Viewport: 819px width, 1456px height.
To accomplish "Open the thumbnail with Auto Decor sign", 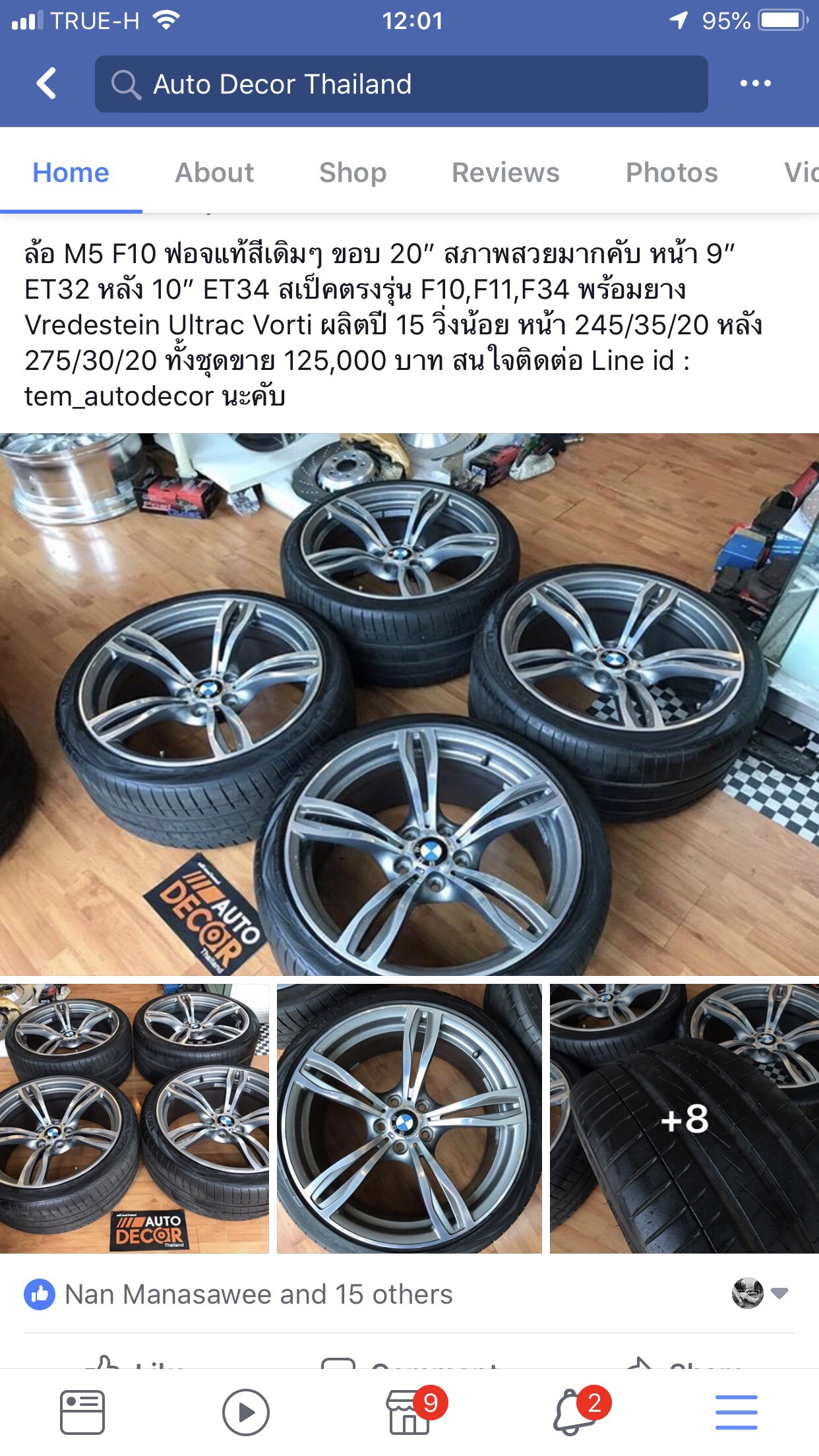I will click(135, 1118).
